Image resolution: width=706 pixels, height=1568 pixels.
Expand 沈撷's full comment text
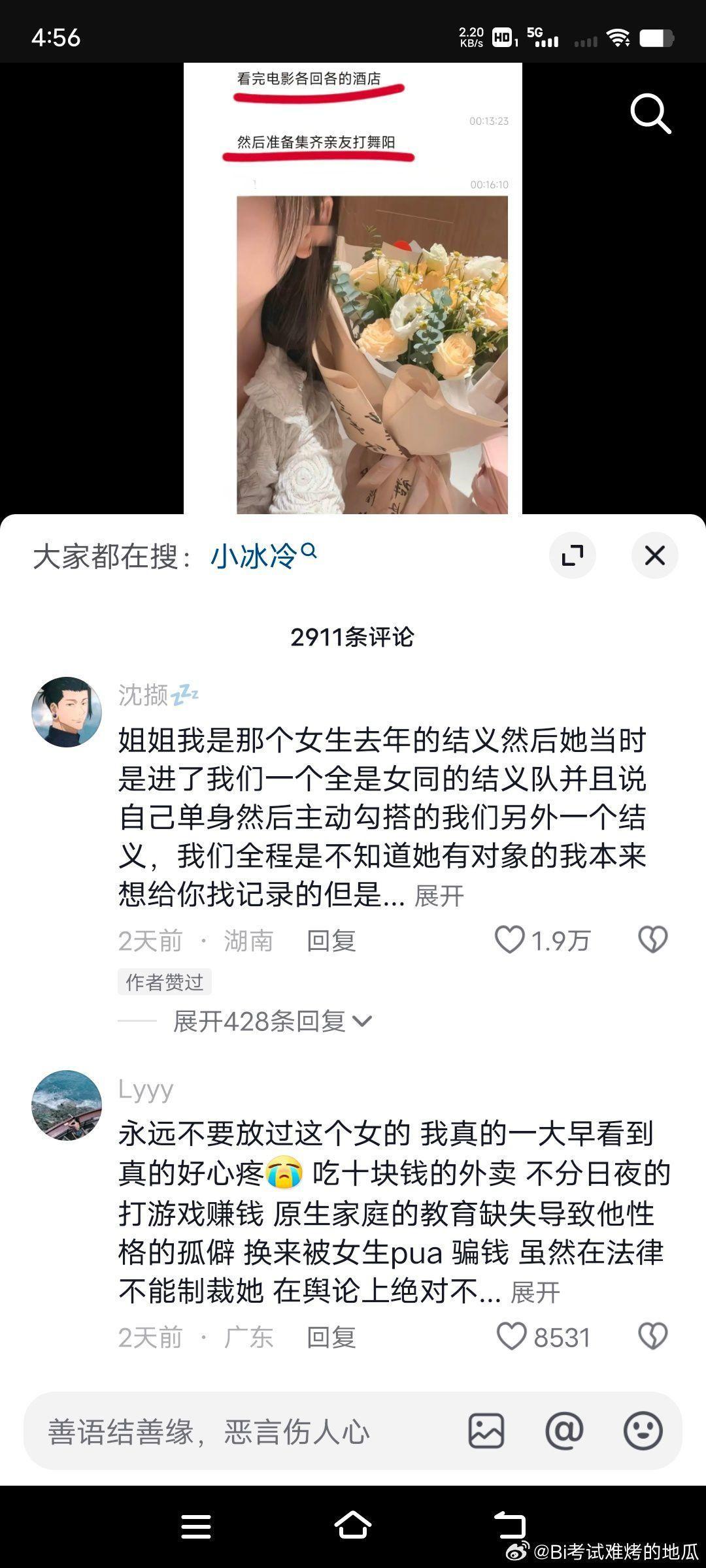439,896
